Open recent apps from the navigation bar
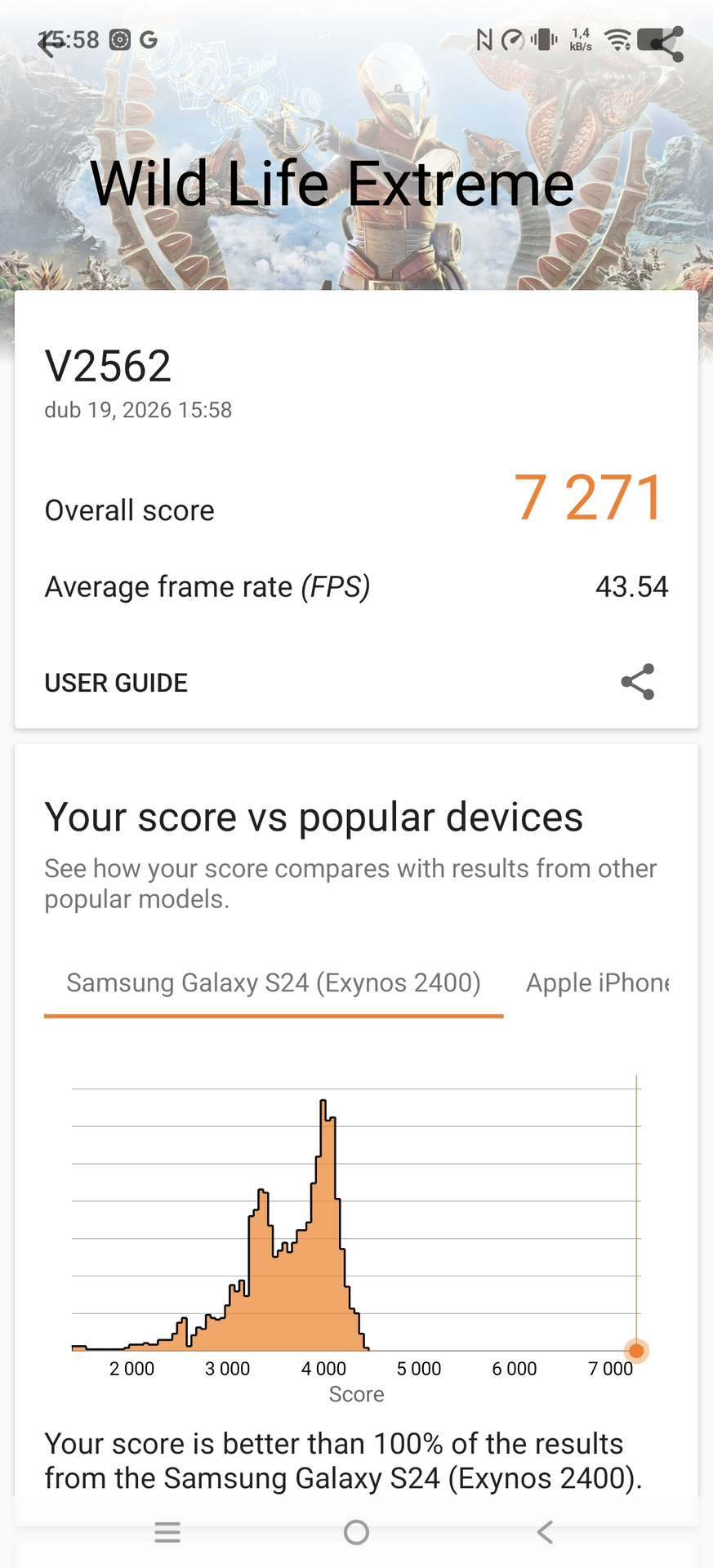 pyautogui.click(x=167, y=1532)
